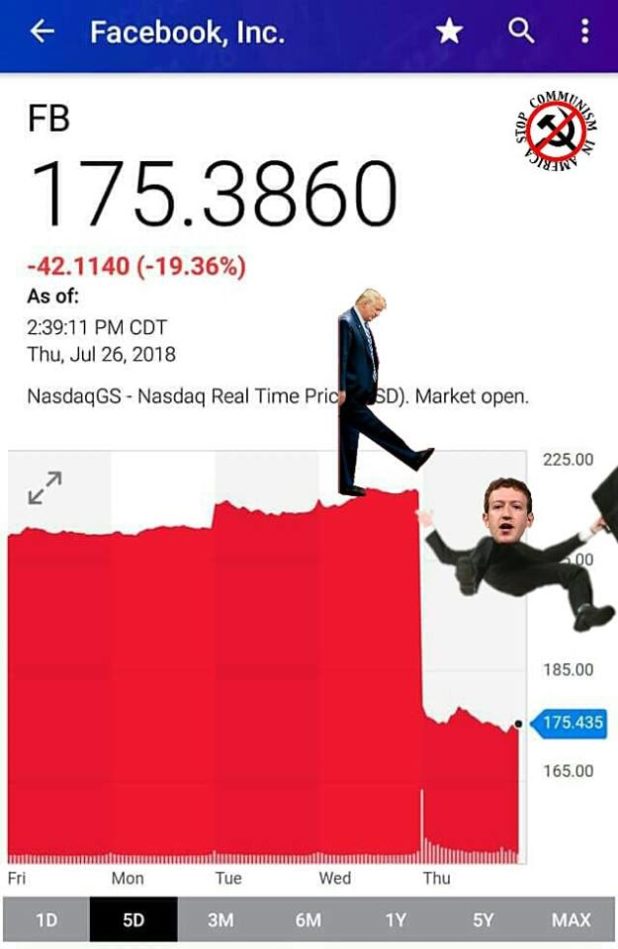The image size is (618, 949).
Task: Open the three-dot overflow menu
Action: (585, 32)
